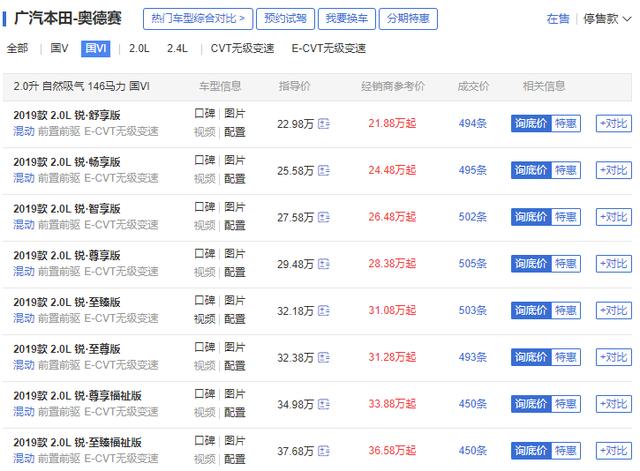This screenshot has width=640, height=471.
Task: Open 450条 deal prices for 锐·尊享福祉版
Action: (x=473, y=404)
